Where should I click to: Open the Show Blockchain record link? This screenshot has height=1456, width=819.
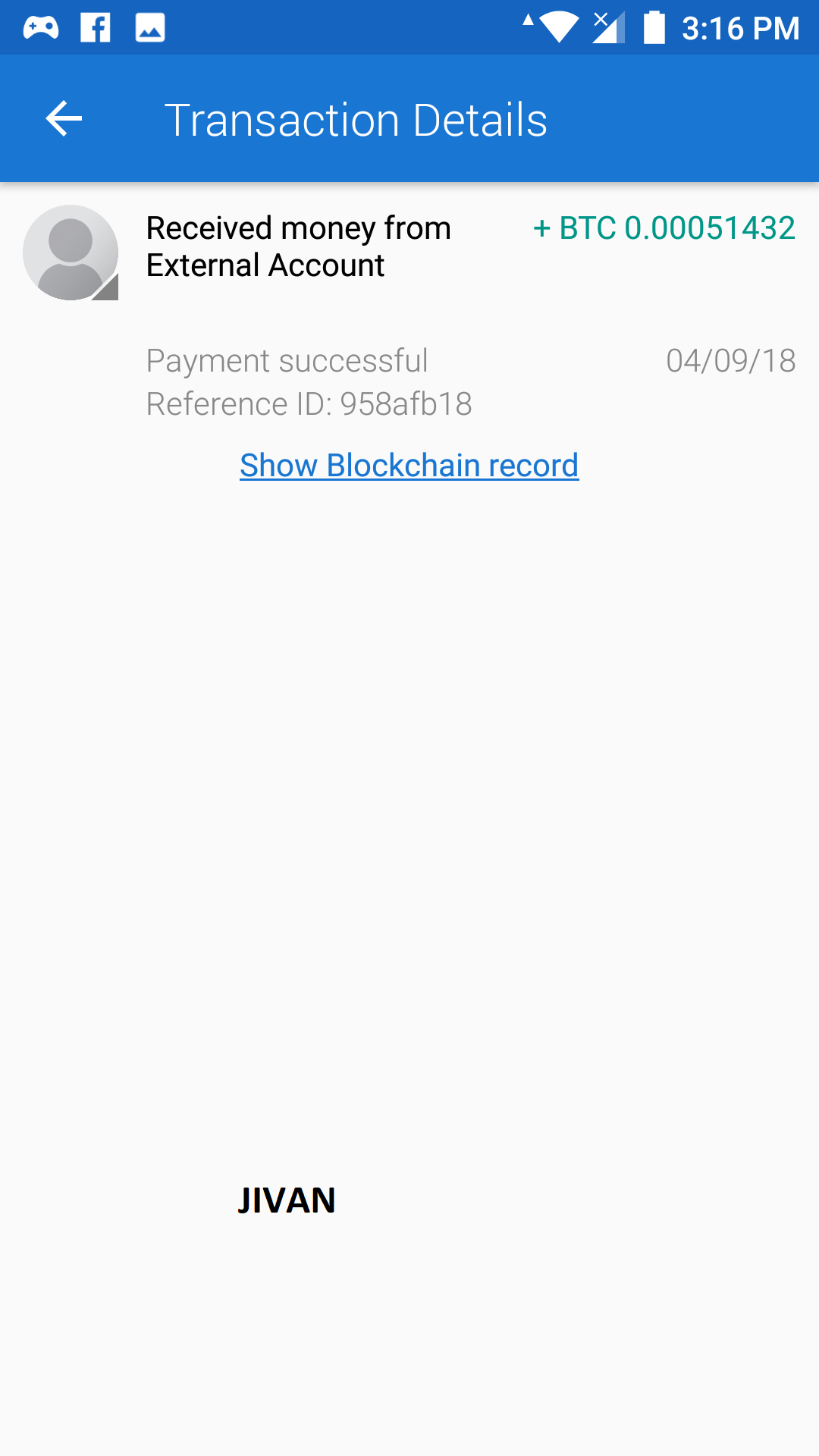pos(409,465)
